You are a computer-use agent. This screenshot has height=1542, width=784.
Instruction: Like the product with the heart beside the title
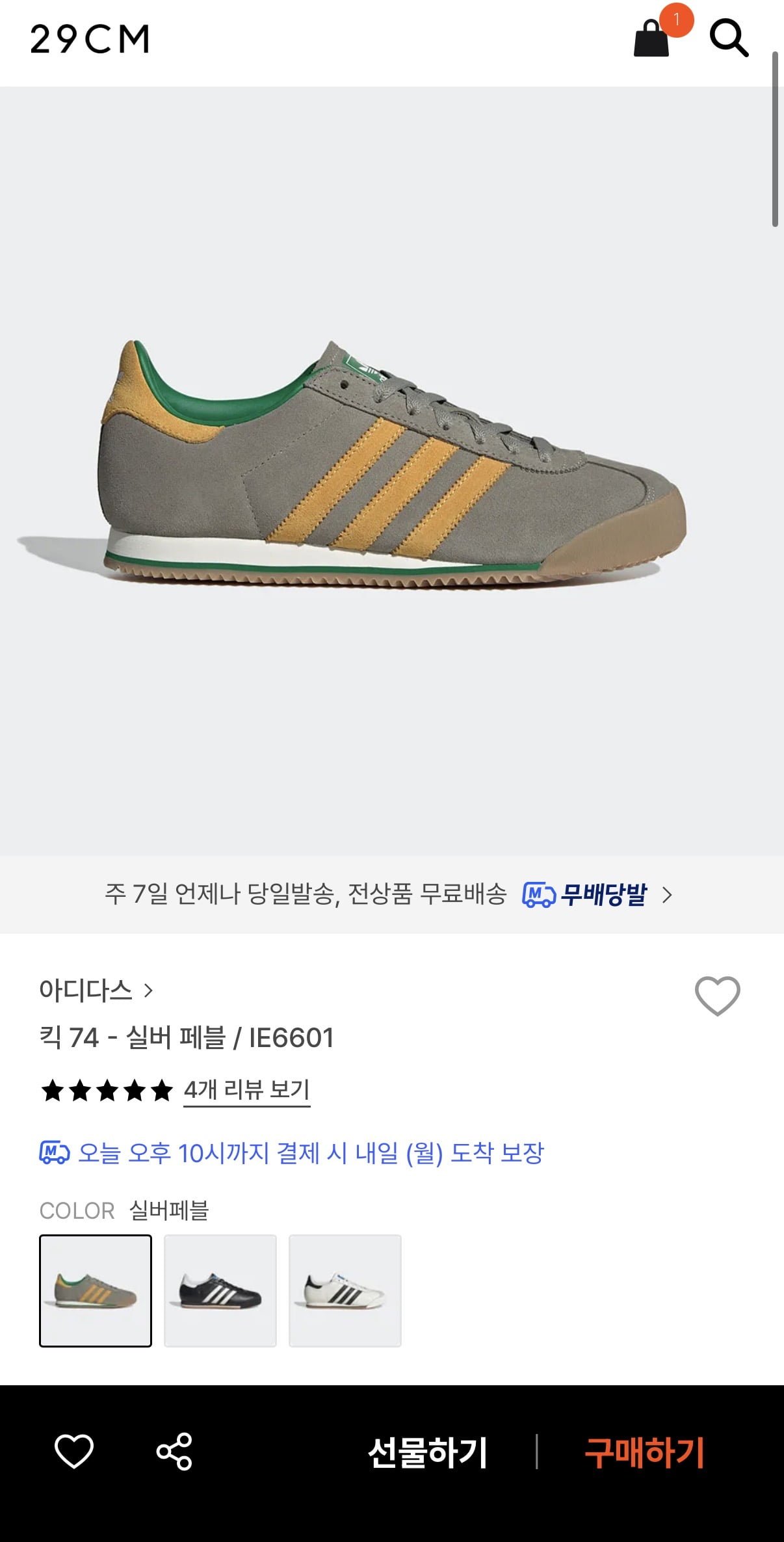click(717, 995)
